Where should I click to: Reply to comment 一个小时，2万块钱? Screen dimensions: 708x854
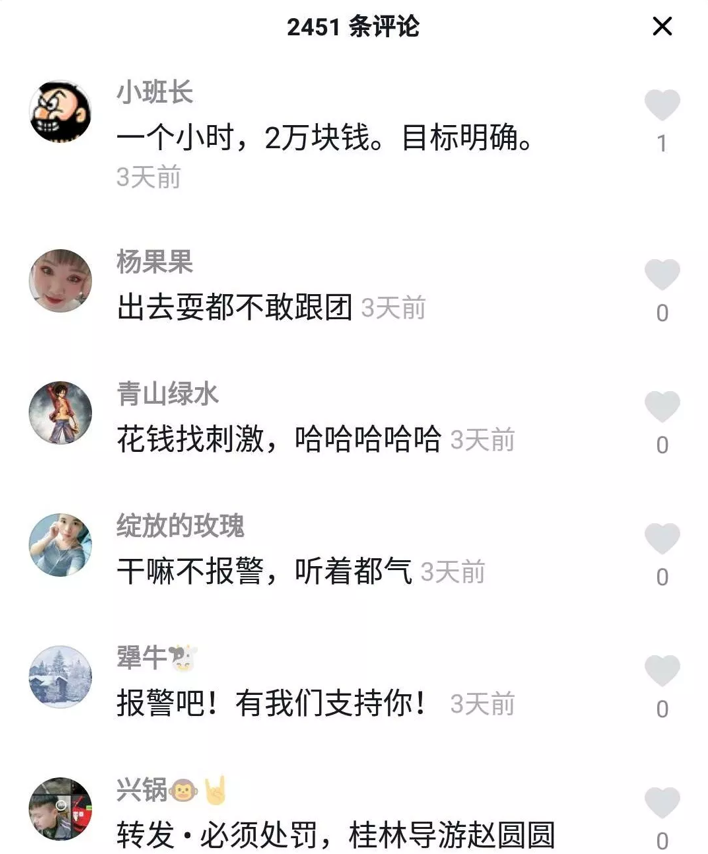point(322,139)
